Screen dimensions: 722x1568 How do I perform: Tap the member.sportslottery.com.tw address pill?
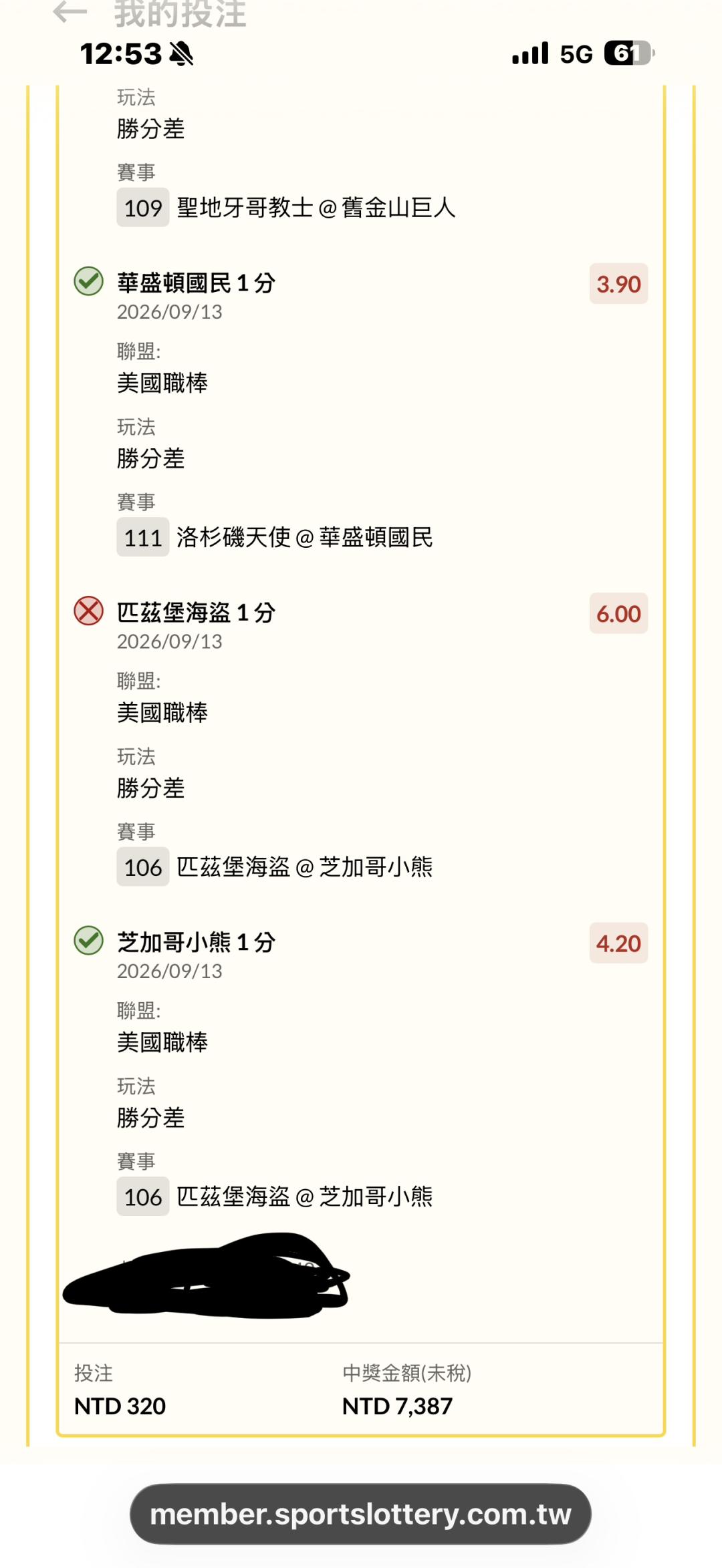(360, 1514)
